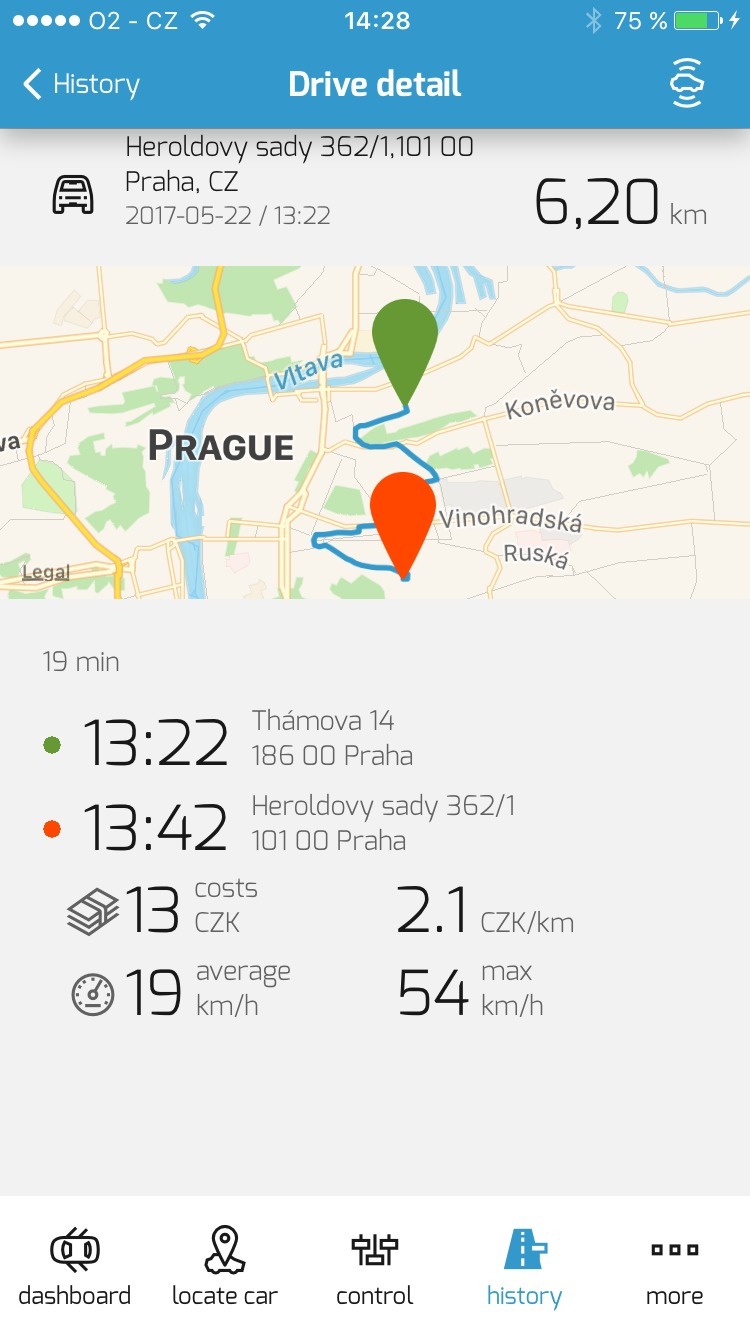The width and height of the screenshot is (750, 1334).
Task: Tap the Legal link on the map
Action: pos(46,573)
